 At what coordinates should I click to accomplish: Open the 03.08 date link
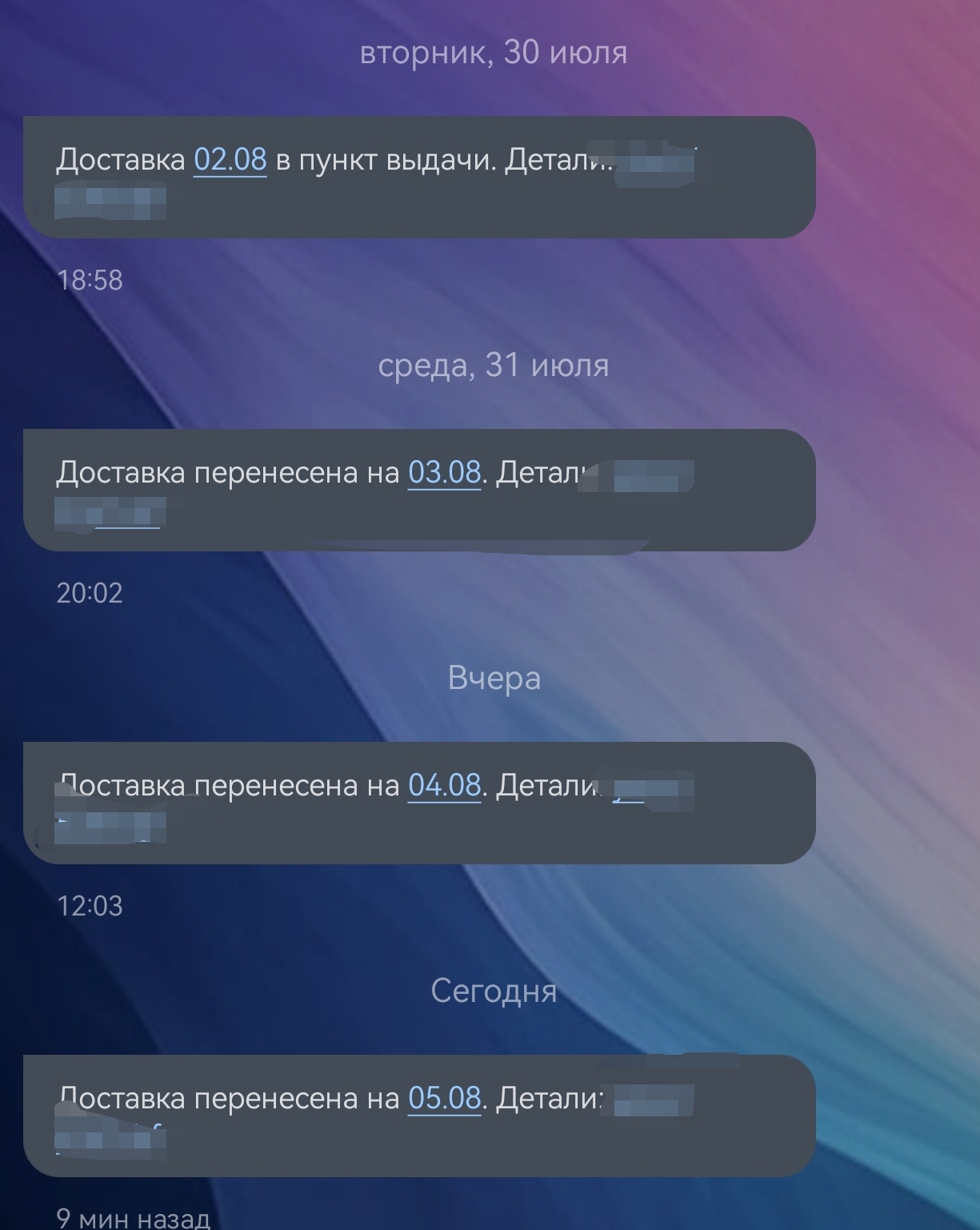point(444,473)
